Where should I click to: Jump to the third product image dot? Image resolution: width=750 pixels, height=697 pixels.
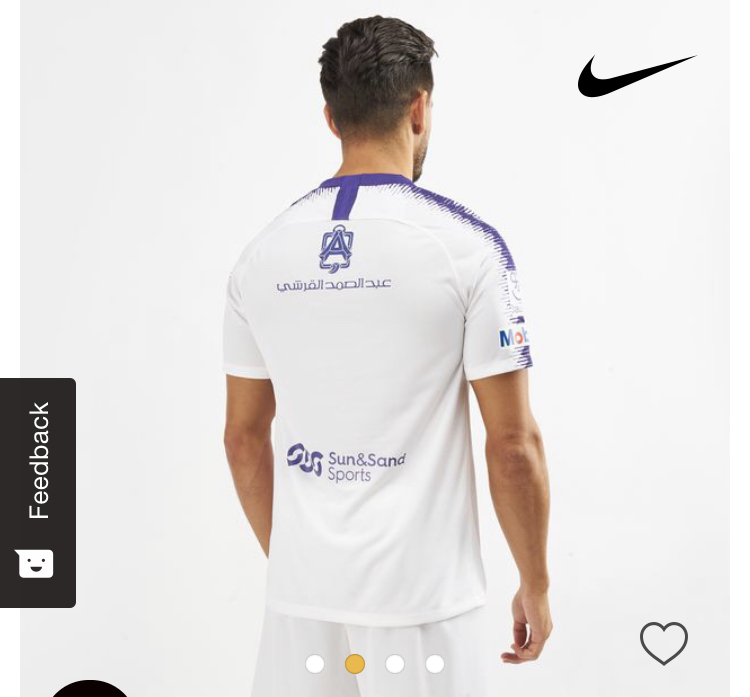(x=395, y=664)
